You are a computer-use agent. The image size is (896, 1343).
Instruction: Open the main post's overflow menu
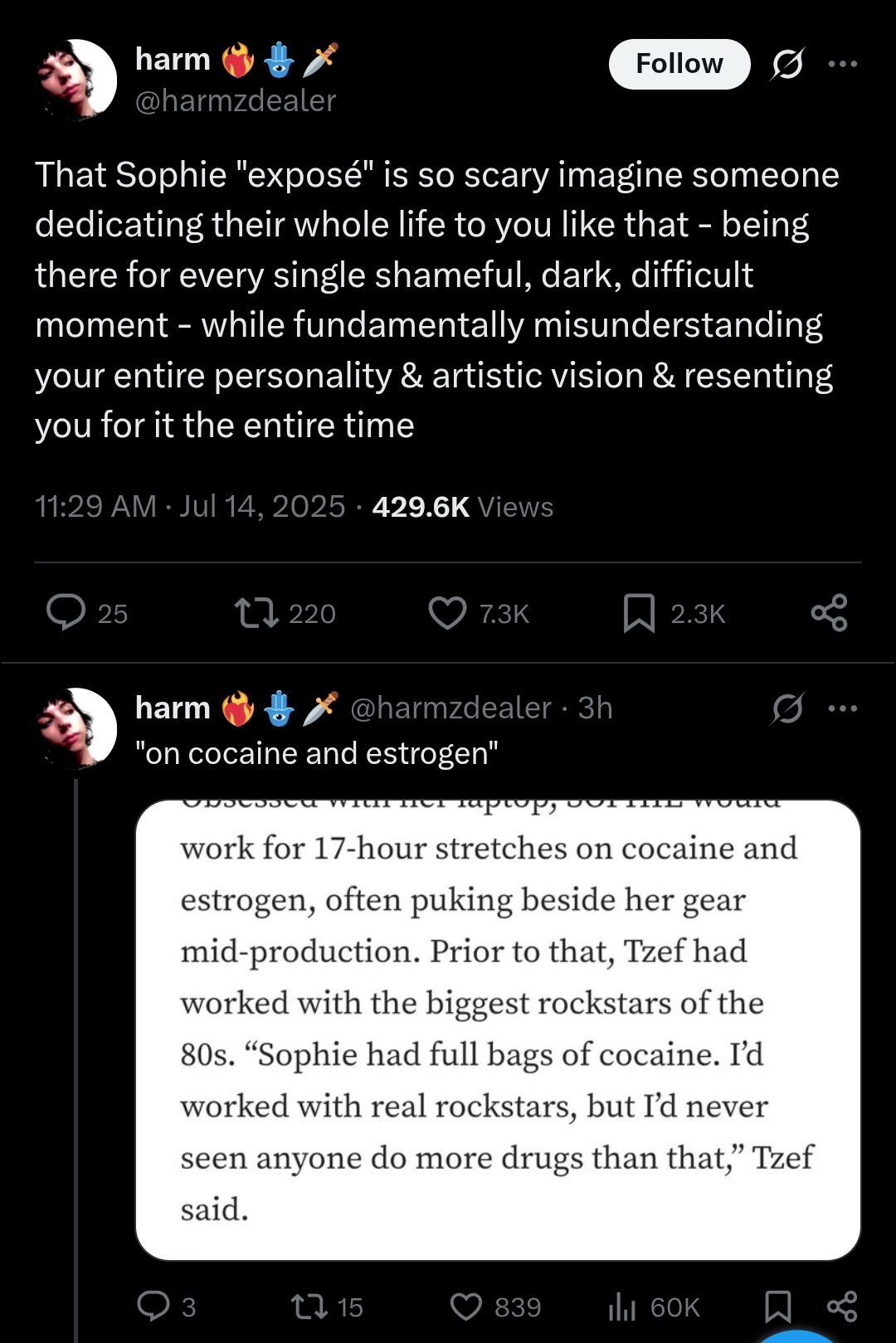point(843,64)
